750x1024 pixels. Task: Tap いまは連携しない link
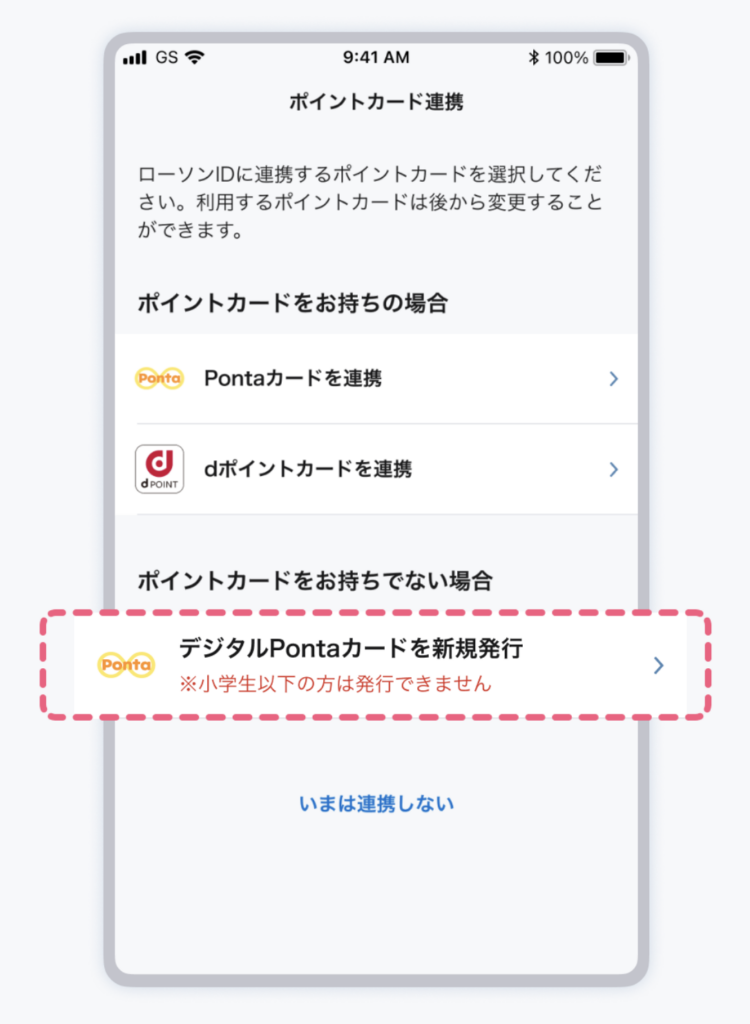[376, 803]
